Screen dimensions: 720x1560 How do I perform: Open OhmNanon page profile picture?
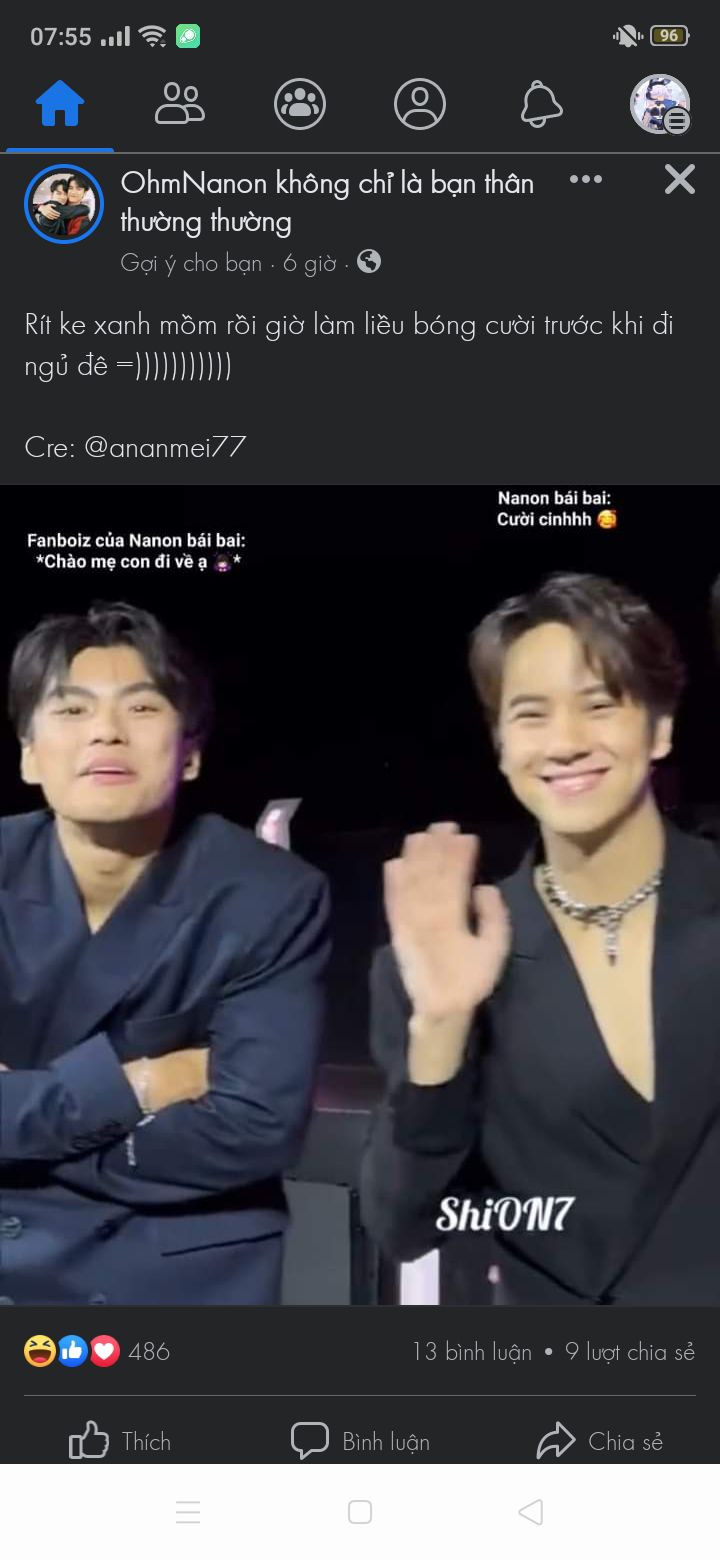(64, 204)
